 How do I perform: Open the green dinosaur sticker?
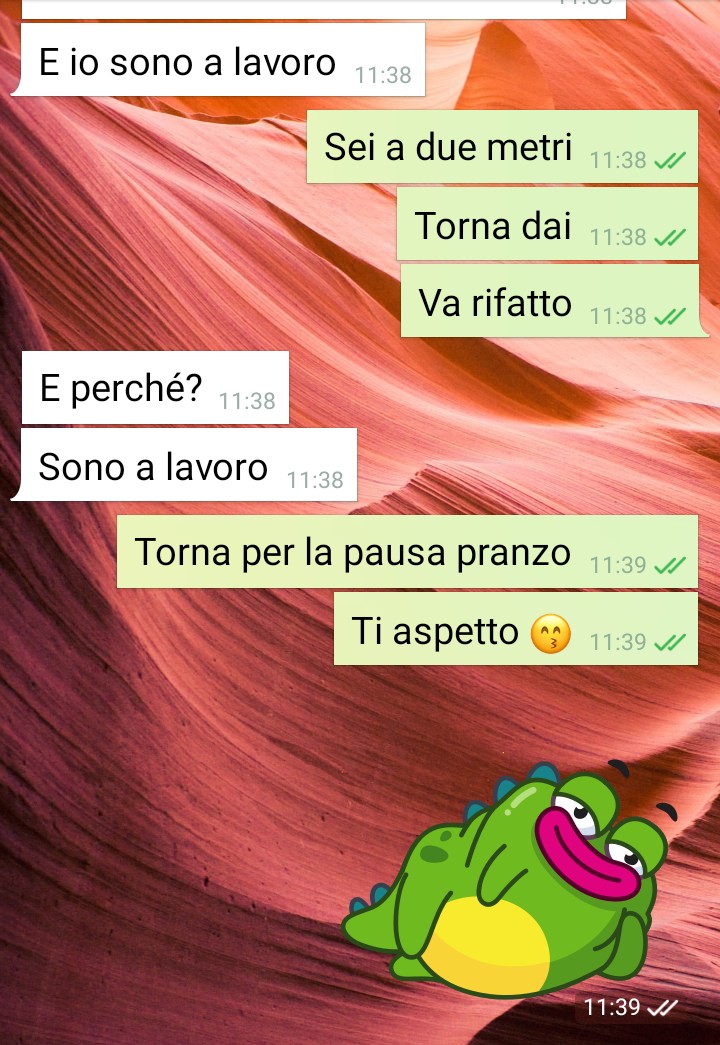point(510,880)
